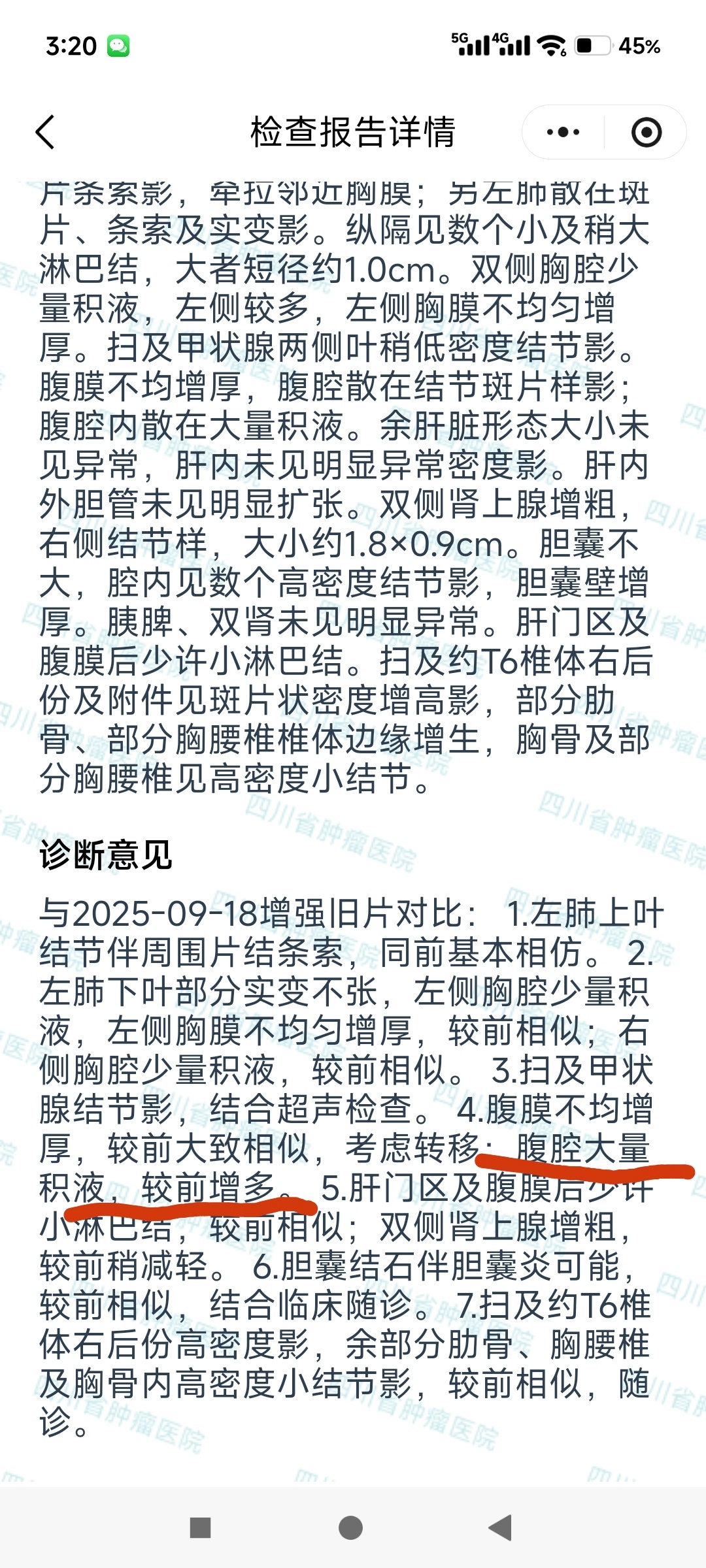Open recent apps with the square button
This screenshot has height=1568, width=706.
click(200, 1527)
